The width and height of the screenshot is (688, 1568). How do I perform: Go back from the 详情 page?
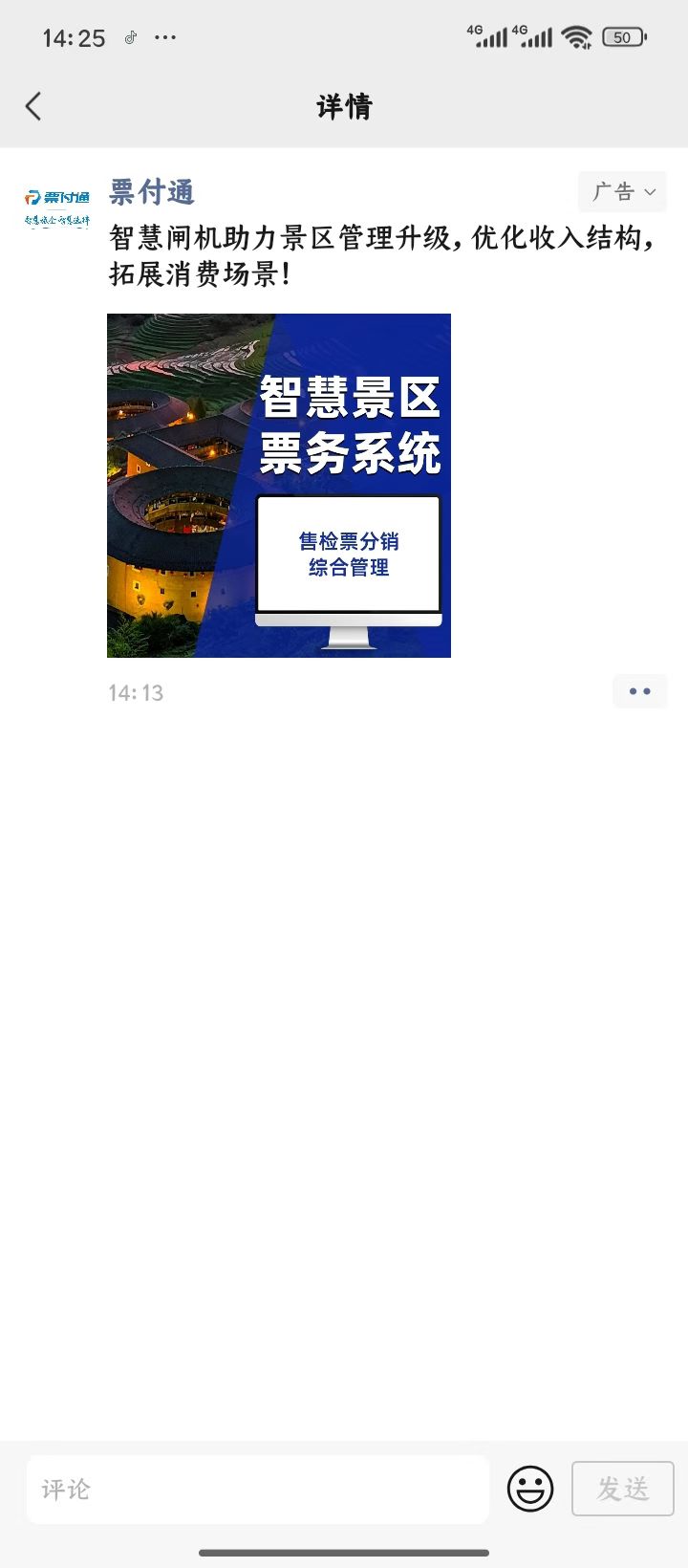point(34,106)
